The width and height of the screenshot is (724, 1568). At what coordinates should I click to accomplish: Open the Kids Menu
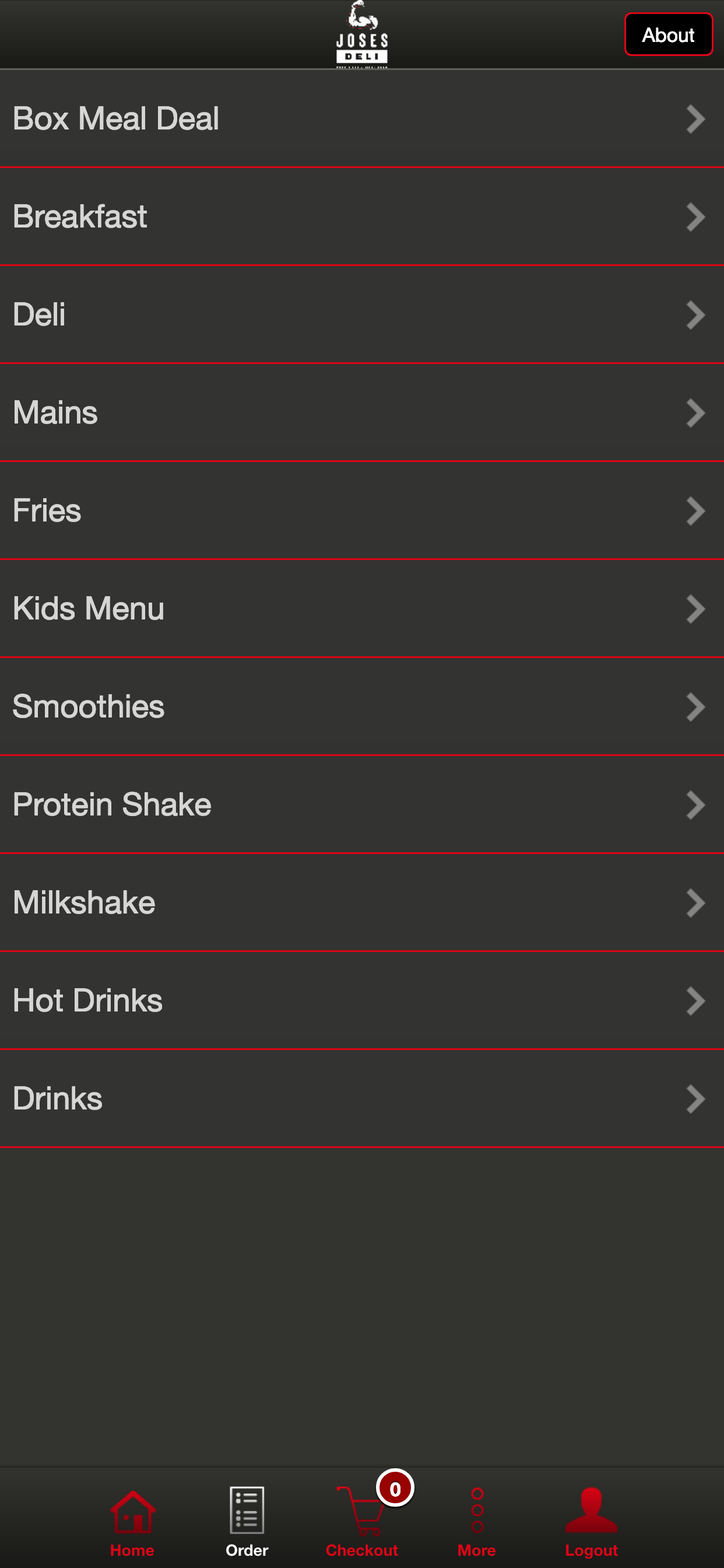[x=362, y=608]
